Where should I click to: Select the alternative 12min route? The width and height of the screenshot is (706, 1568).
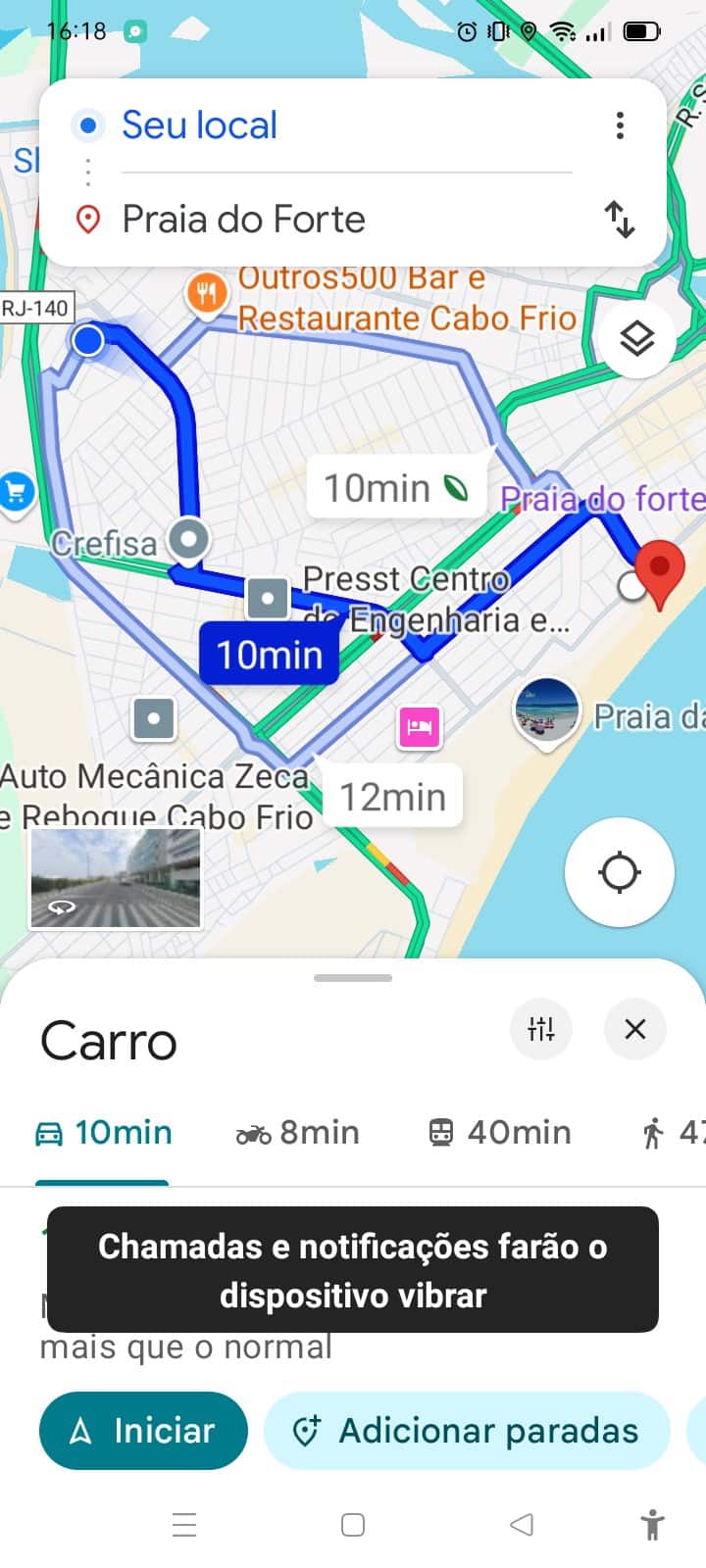click(392, 798)
